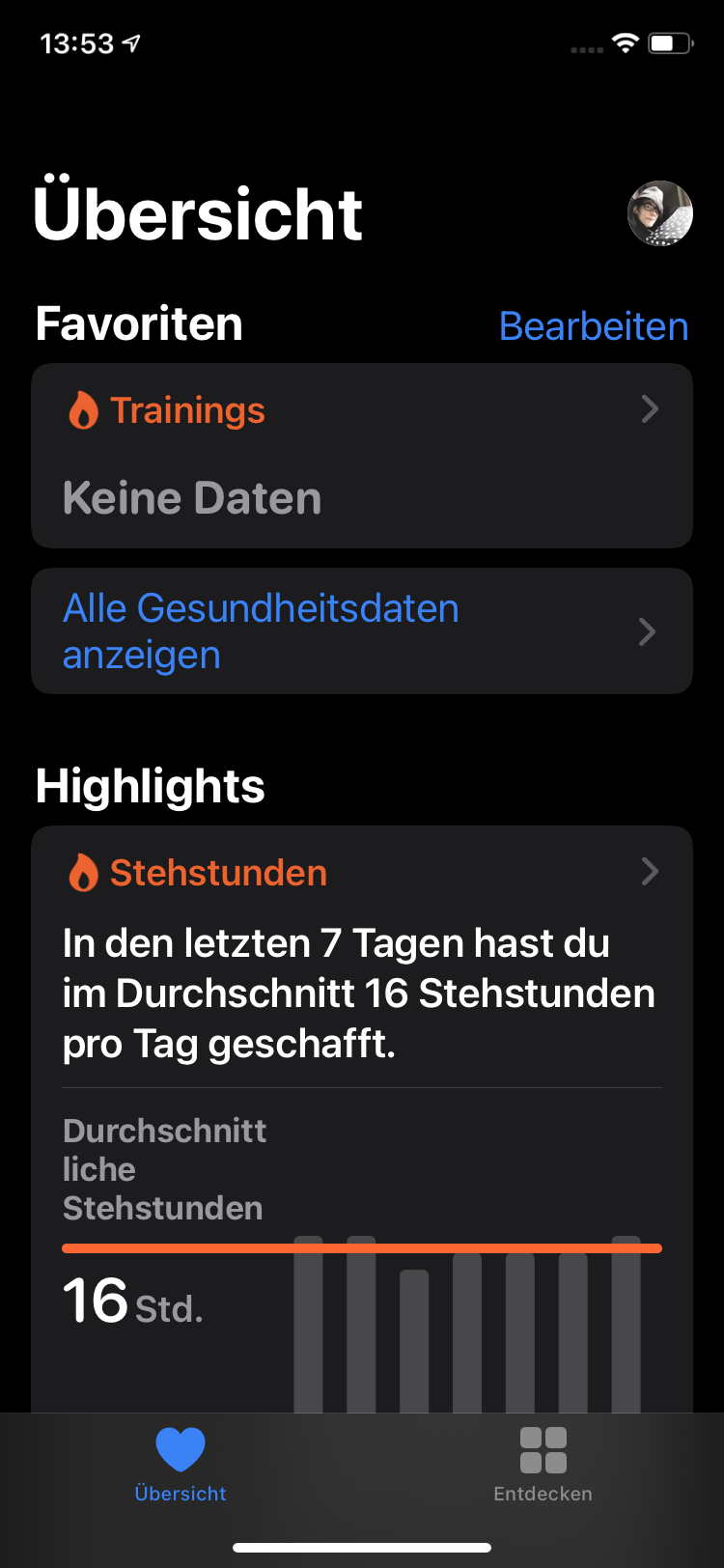Image resolution: width=724 pixels, height=1568 pixels.
Task: Select the Übersicht tab
Action: coord(181,1464)
